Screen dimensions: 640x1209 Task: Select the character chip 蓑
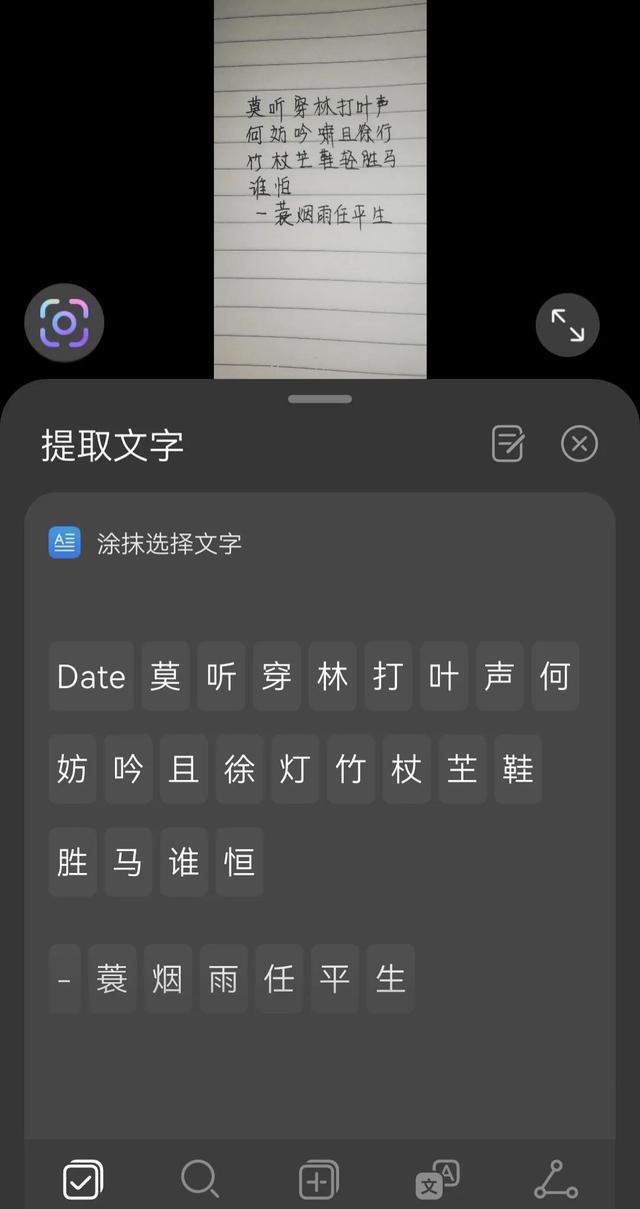[112, 978]
